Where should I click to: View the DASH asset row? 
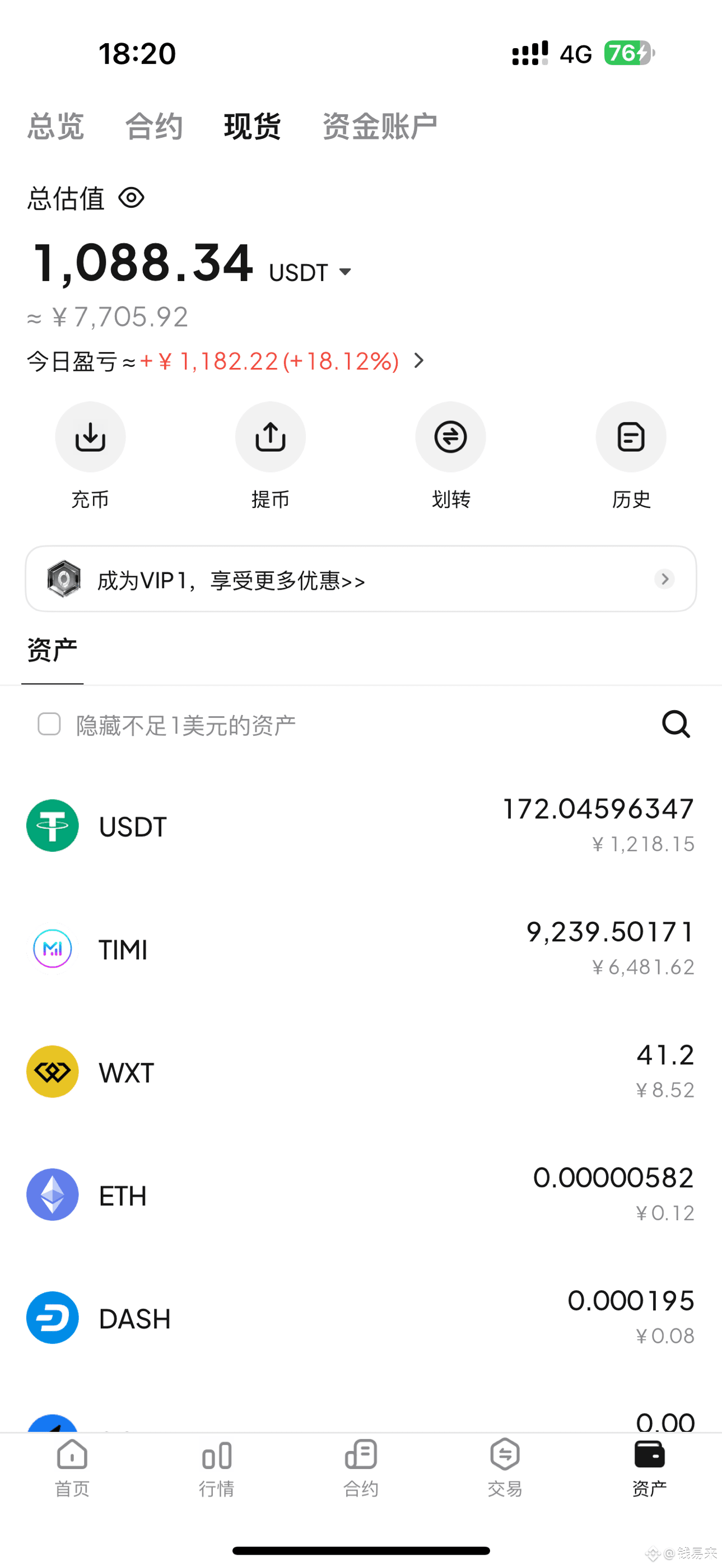(360, 1318)
